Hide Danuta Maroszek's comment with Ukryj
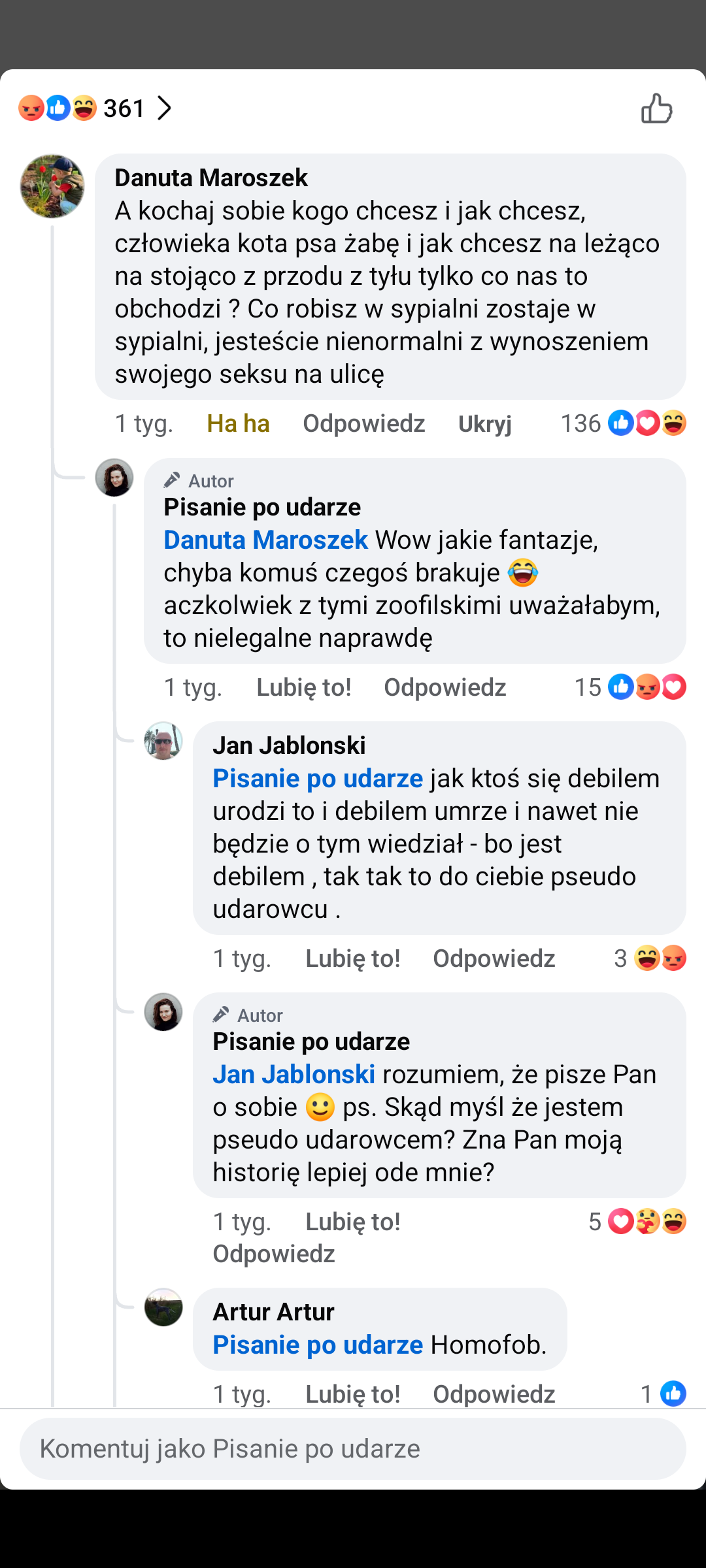 [x=484, y=424]
